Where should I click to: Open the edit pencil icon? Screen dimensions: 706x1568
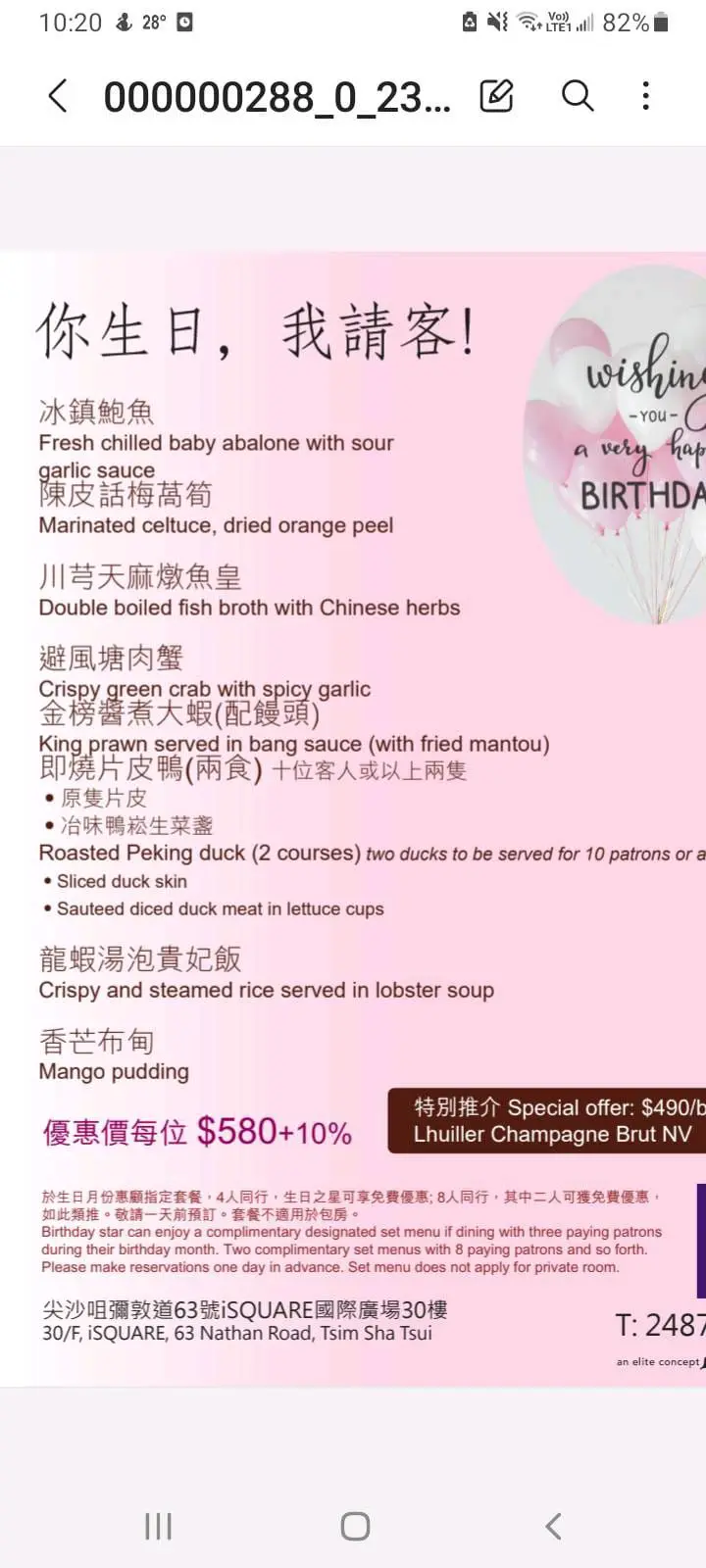coord(496,96)
